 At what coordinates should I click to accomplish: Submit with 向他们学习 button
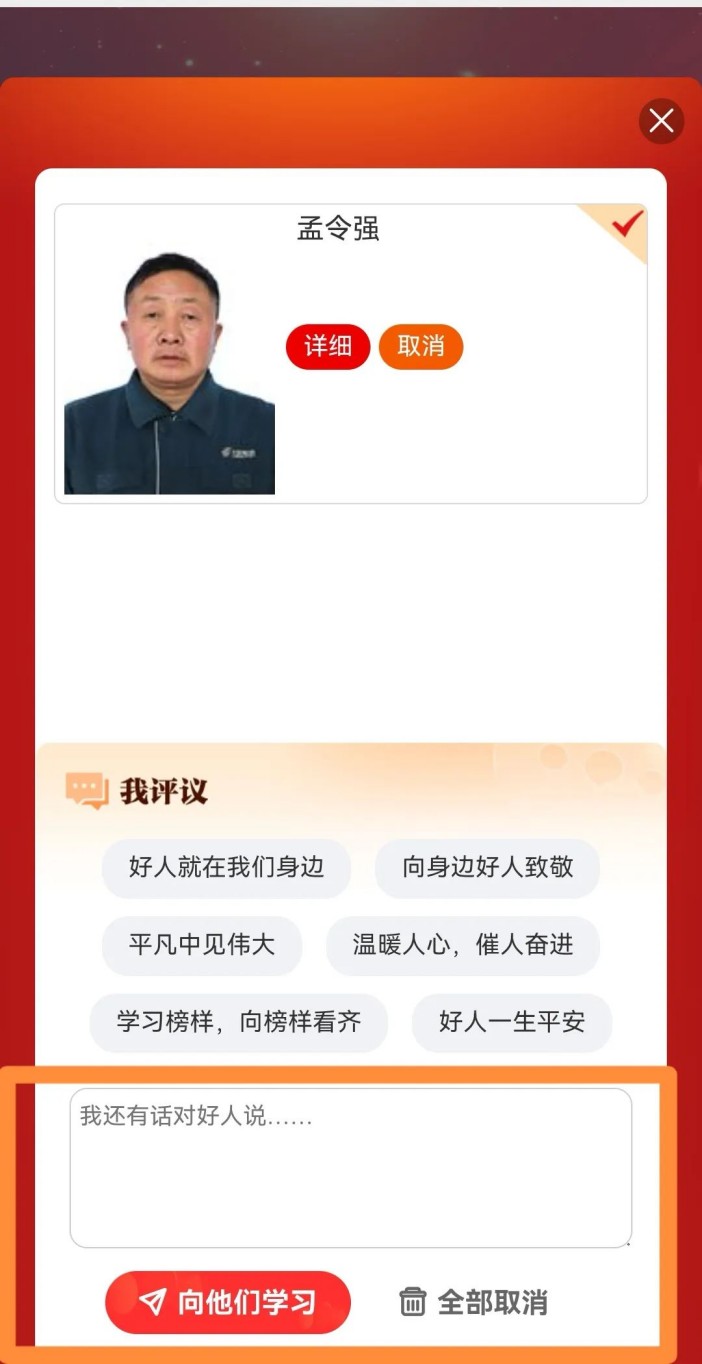pos(228,1302)
